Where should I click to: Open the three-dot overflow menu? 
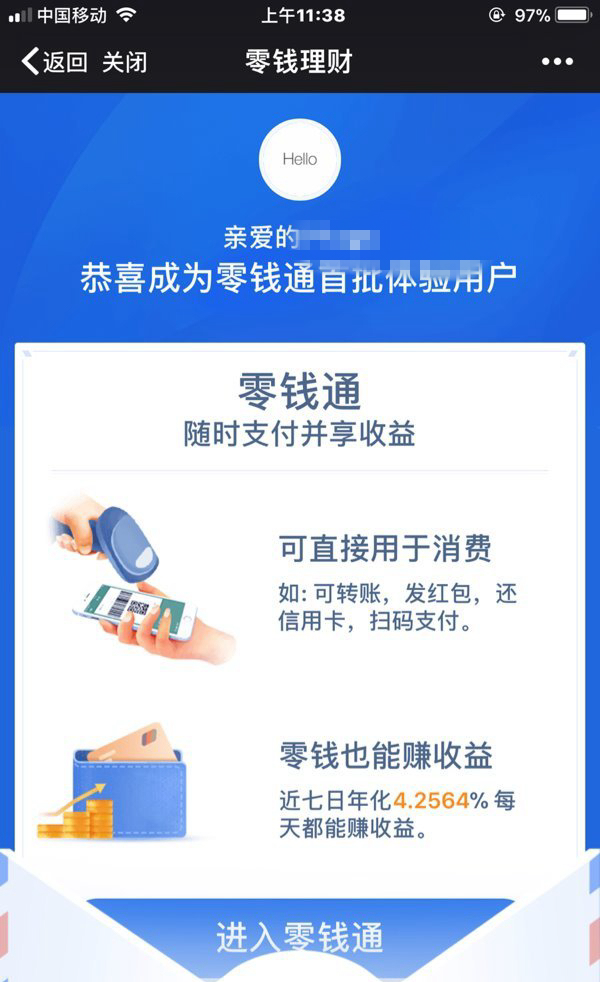tap(557, 62)
